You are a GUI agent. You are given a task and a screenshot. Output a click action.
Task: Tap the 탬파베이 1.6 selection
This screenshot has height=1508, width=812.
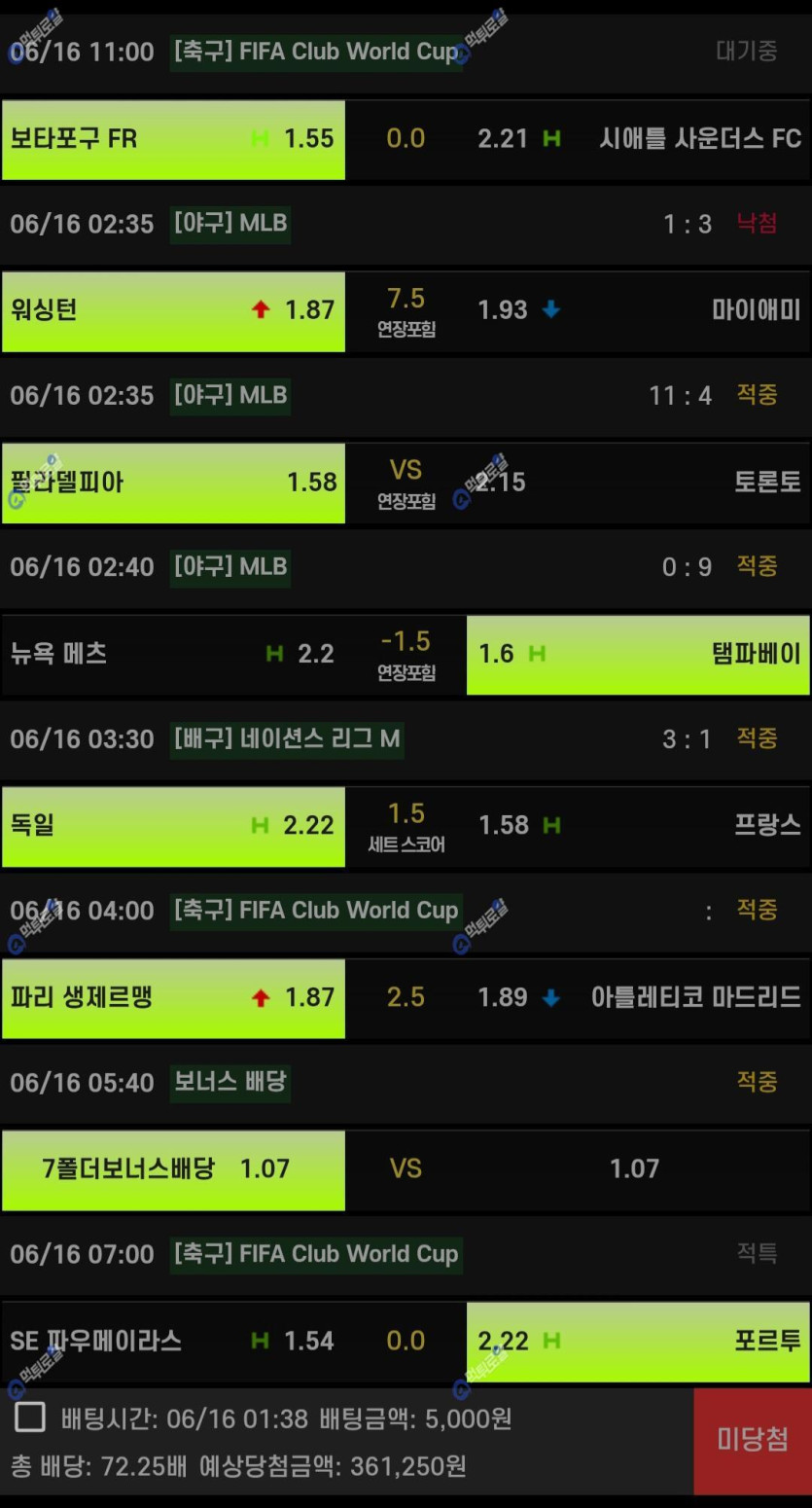(638, 654)
